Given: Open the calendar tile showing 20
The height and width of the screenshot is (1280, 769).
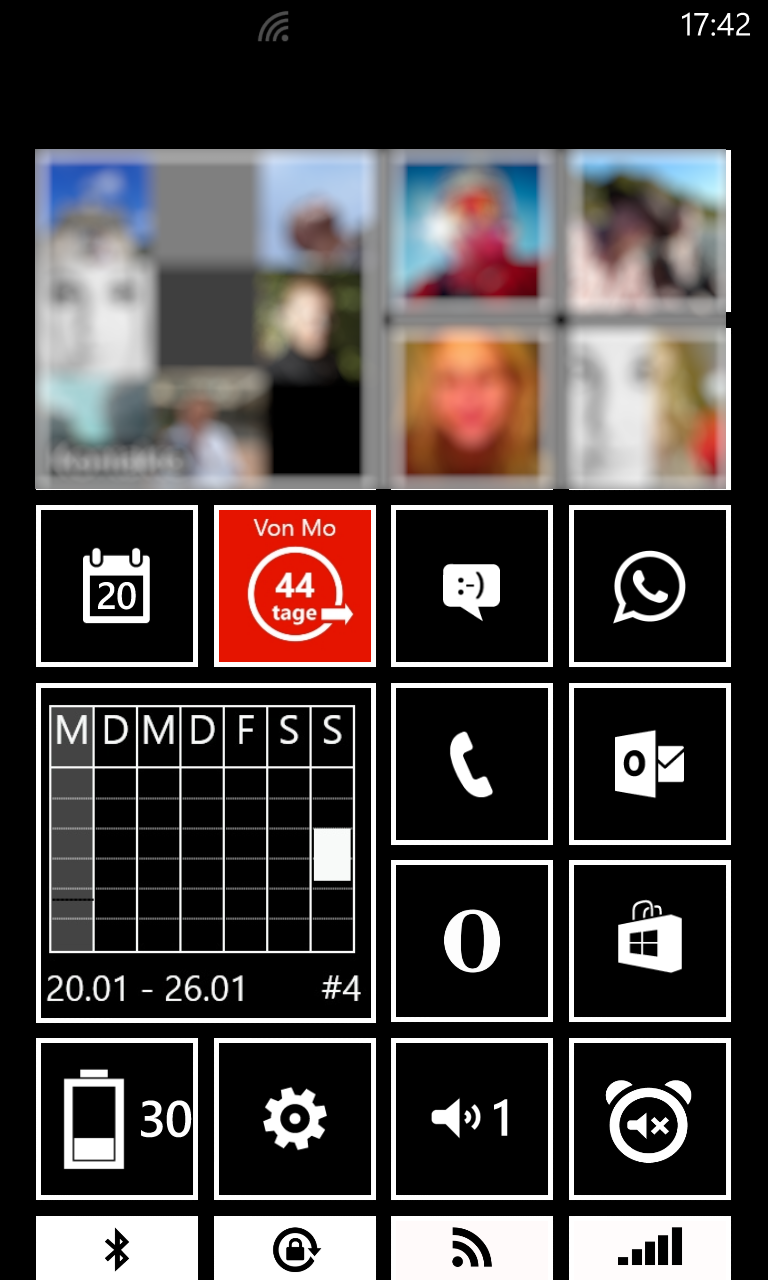Looking at the screenshot, I should point(117,586).
